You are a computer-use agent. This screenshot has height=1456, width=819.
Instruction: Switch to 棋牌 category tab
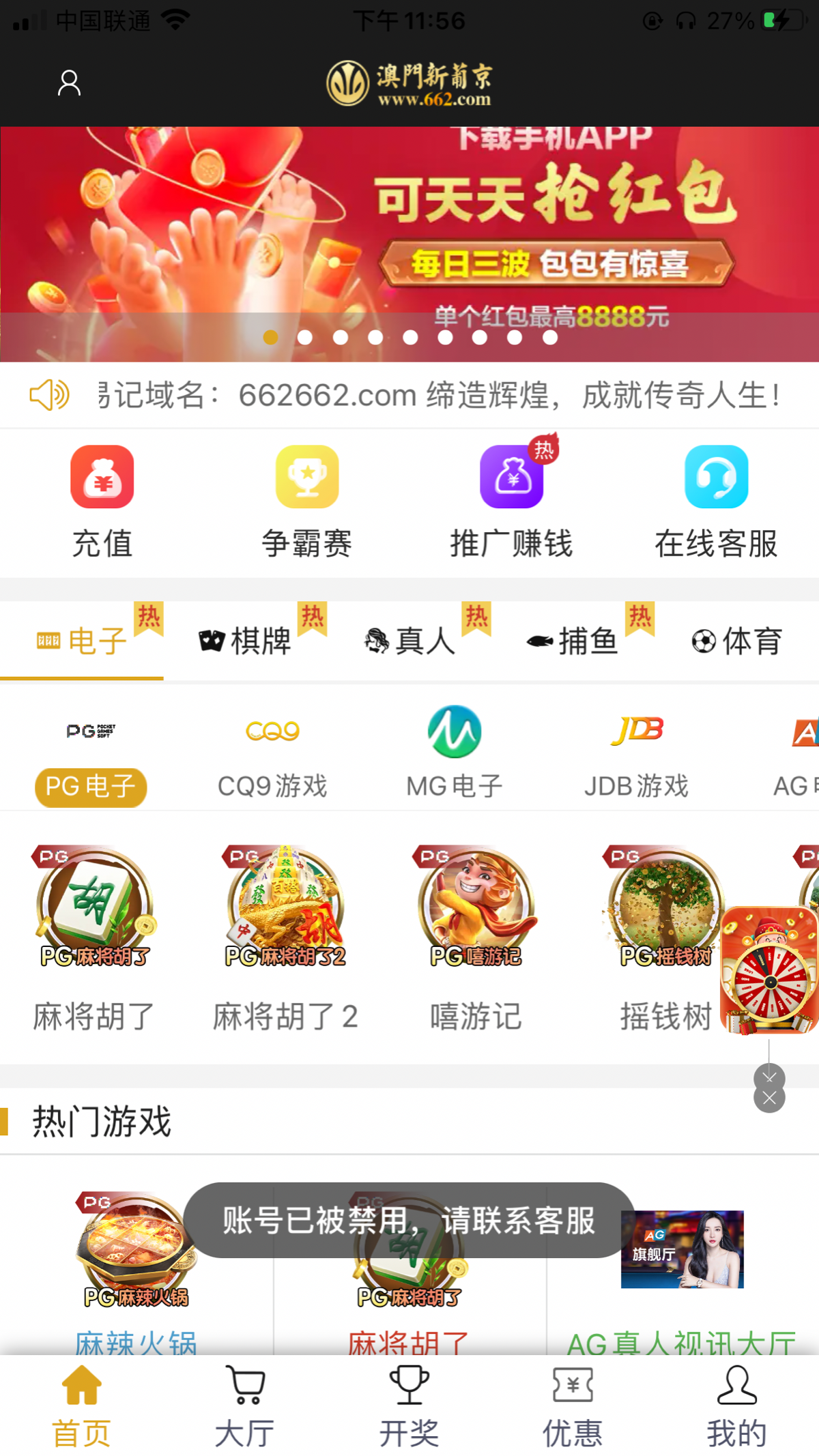click(x=246, y=641)
